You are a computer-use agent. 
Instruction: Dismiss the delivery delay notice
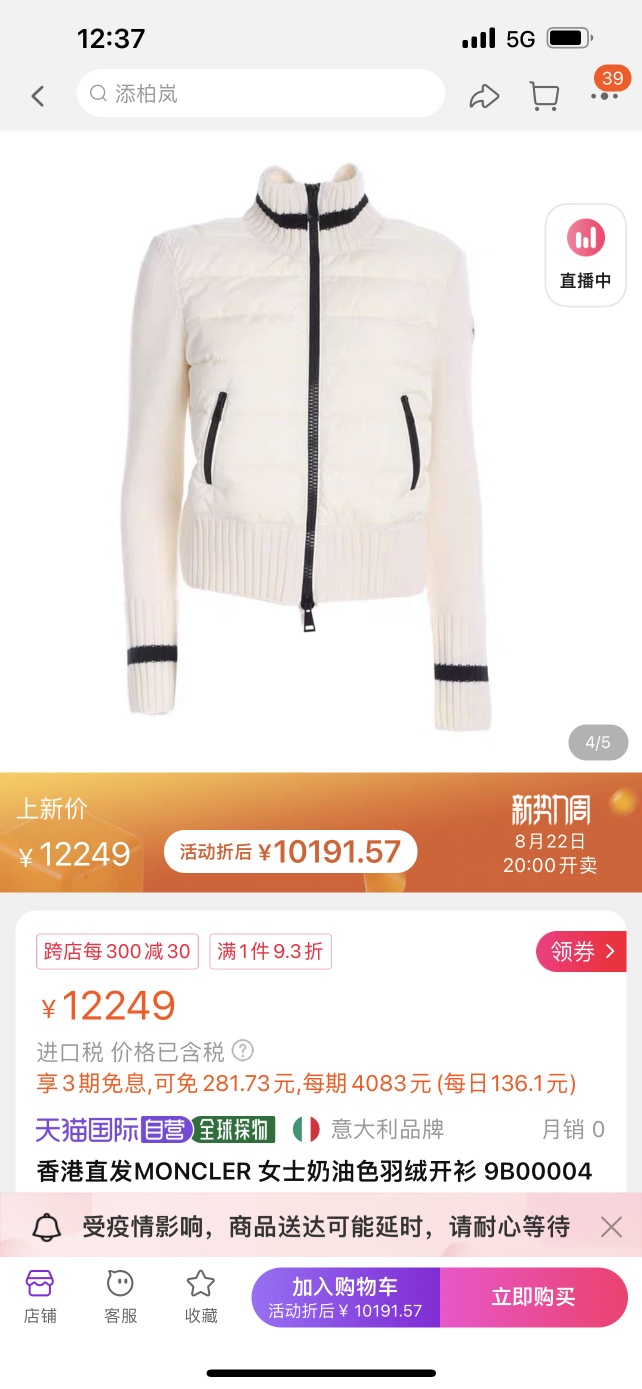click(x=611, y=1226)
